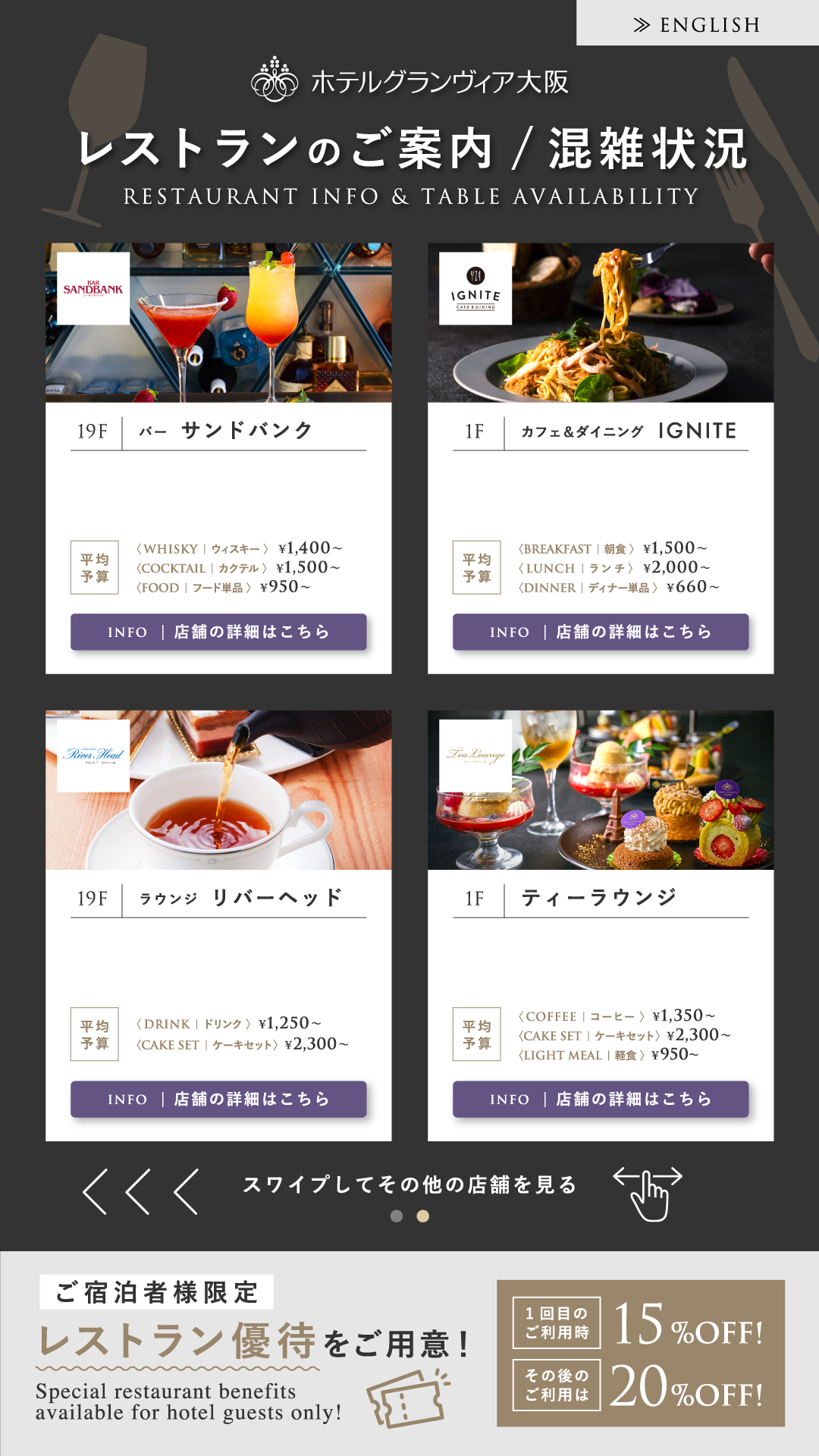Viewport: 819px width, 1456px height.
Task: Tap the IGNITE pasta photo
Action: point(601,322)
